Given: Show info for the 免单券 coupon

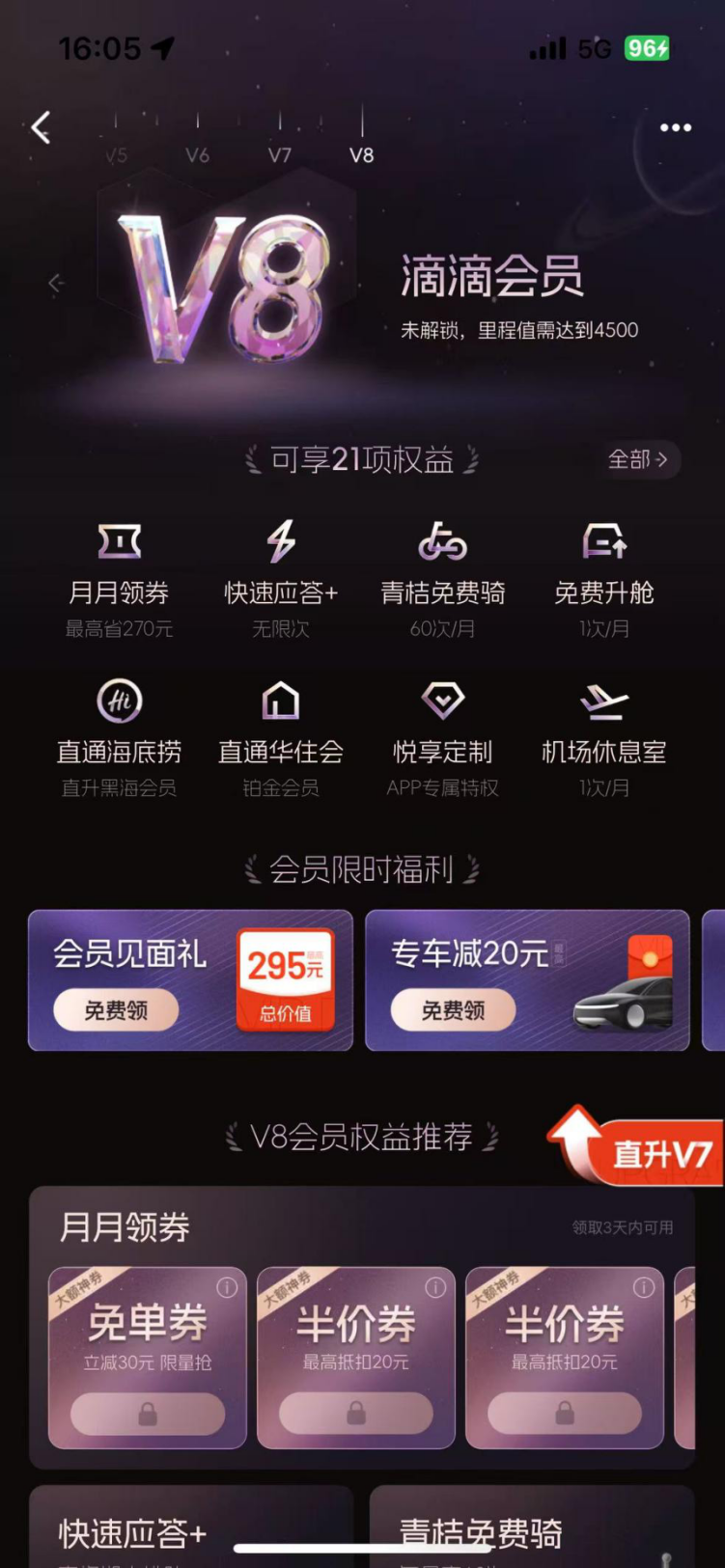Looking at the screenshot, I should tap(227, 1287).
